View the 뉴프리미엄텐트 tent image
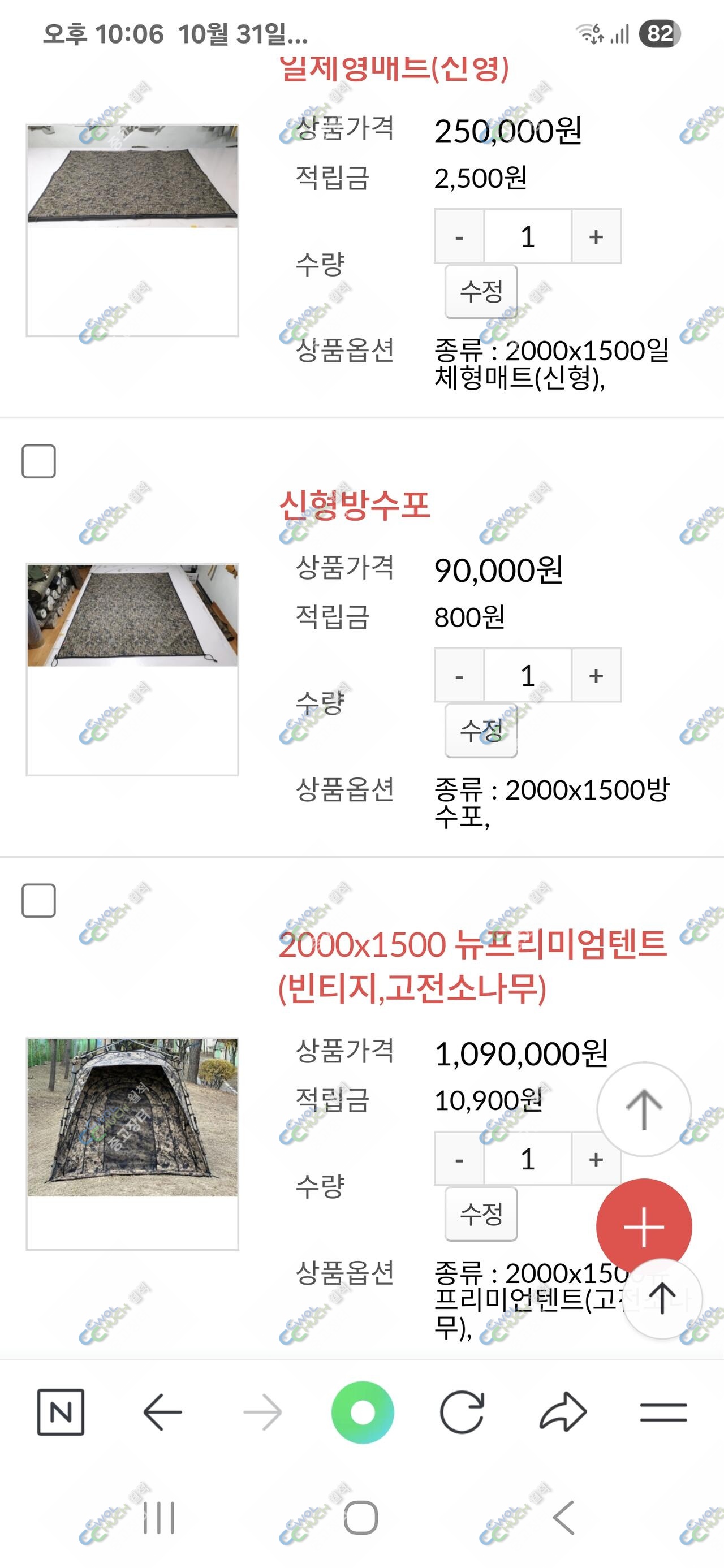Image resolution: width=724 pixels, height=1568 pixels. point(132,1117)
